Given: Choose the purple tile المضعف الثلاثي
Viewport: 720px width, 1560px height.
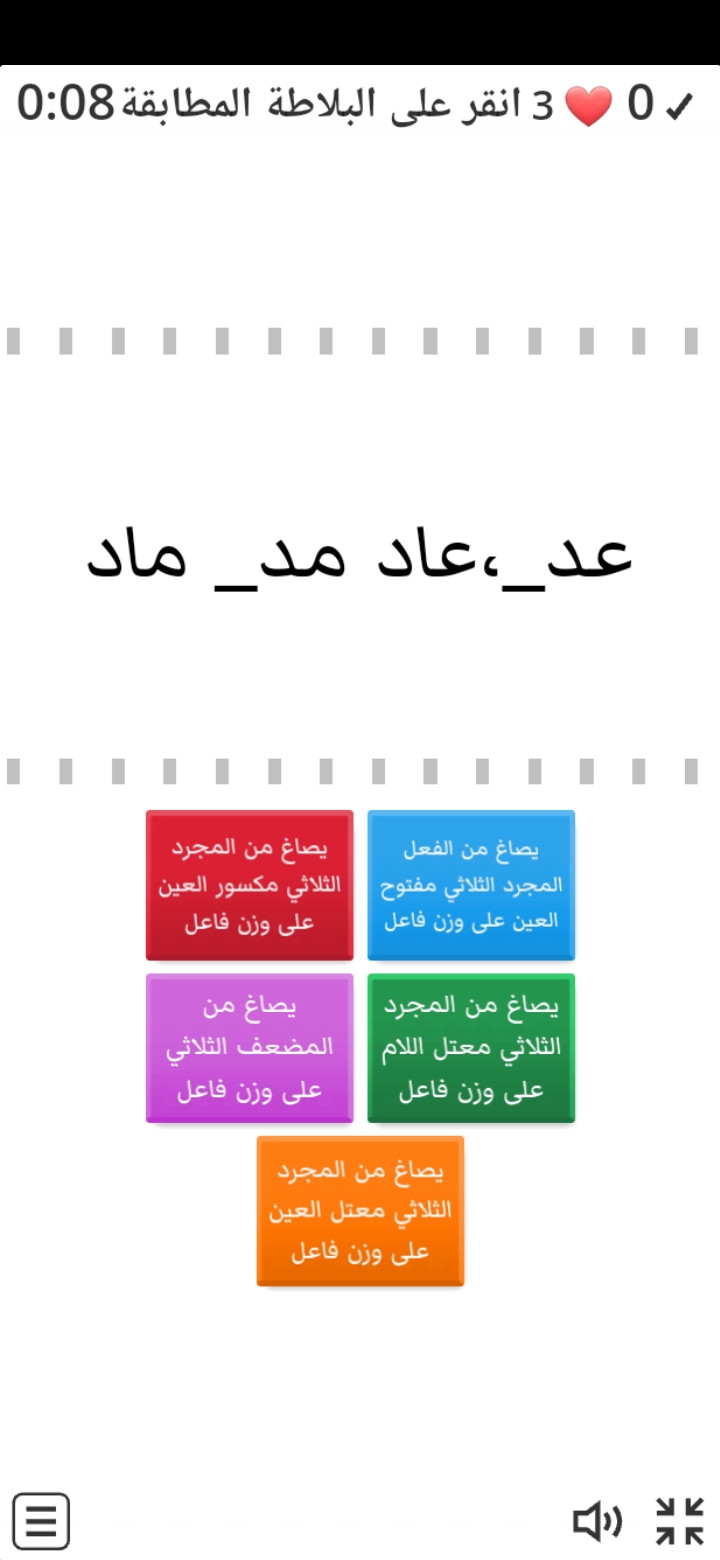Looking at the screenshot, I should pyautogui.click(x=249, y=1048).
